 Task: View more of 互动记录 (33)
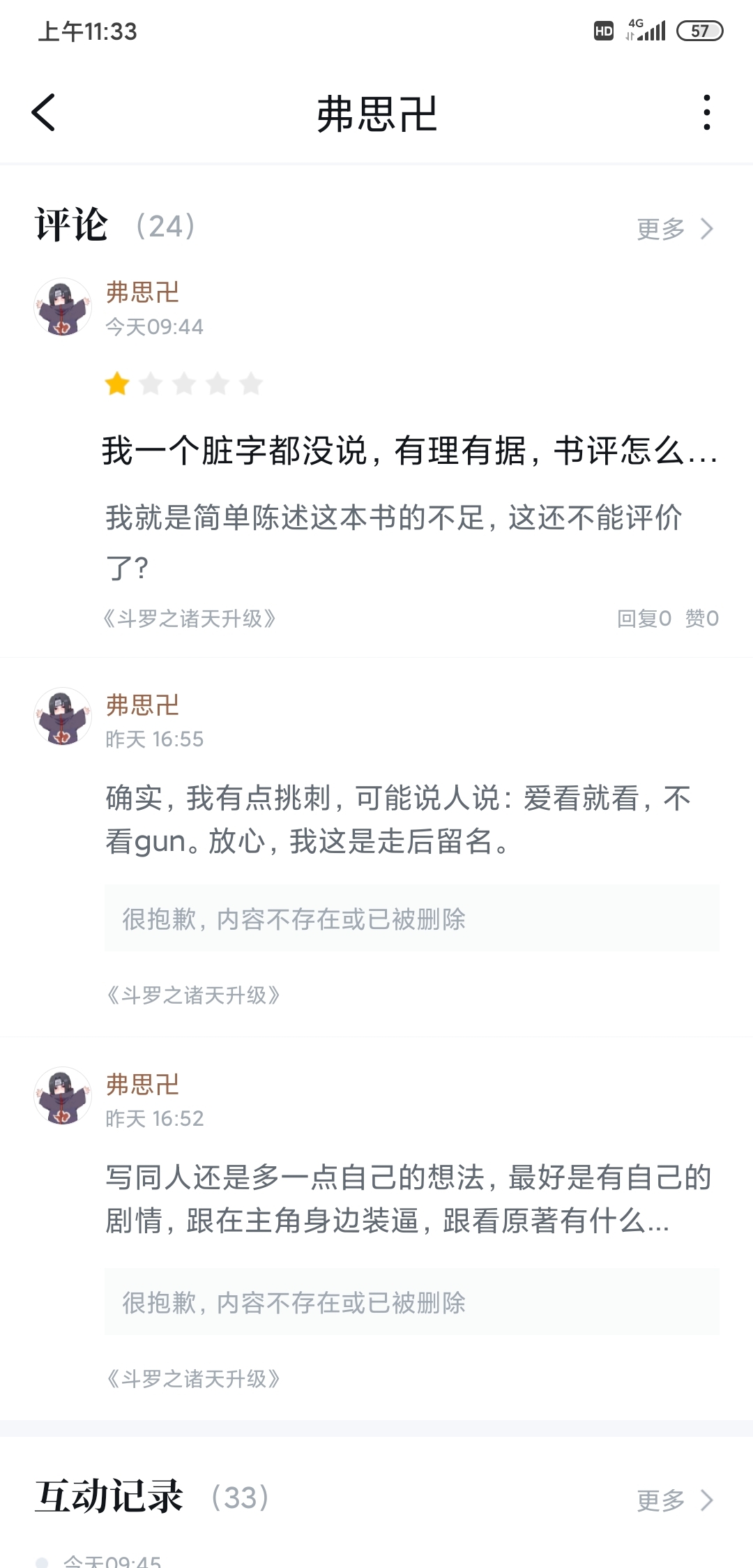click(674, 1500)
